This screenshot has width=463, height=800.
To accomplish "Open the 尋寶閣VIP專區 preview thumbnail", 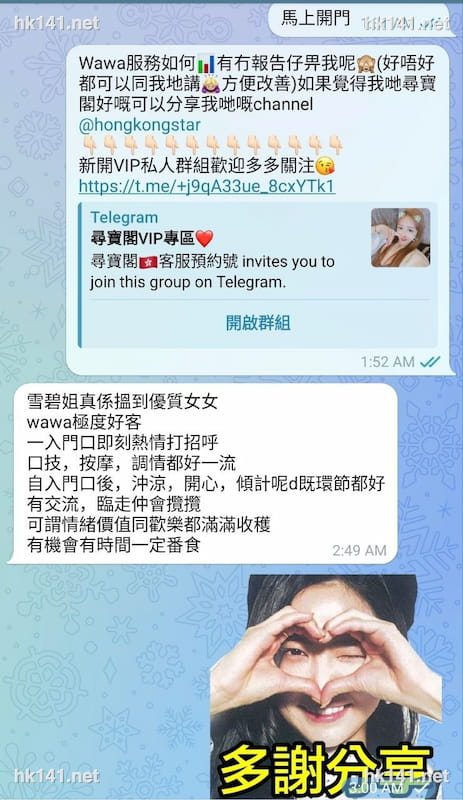I will point(401,237).
